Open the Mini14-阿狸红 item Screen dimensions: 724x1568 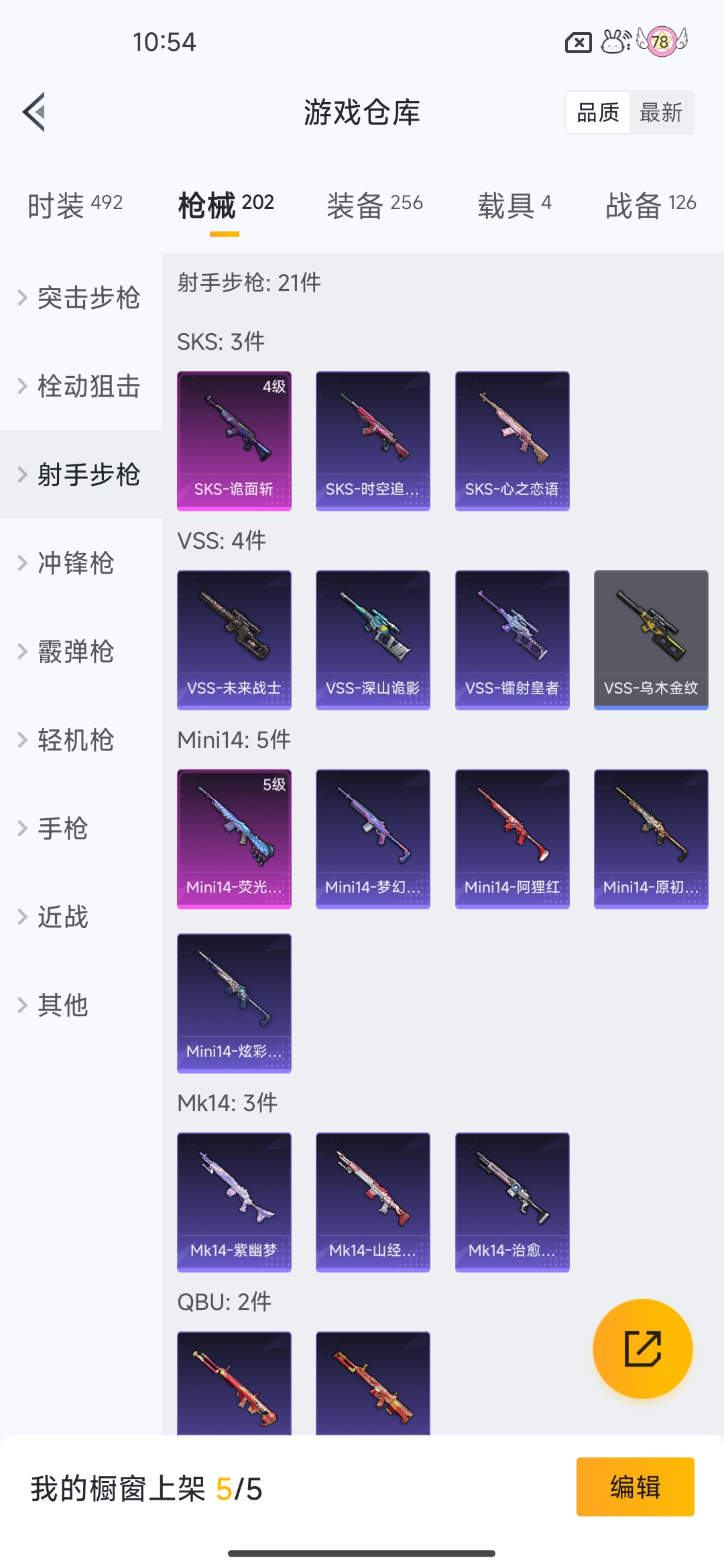[x=512, y=839]
